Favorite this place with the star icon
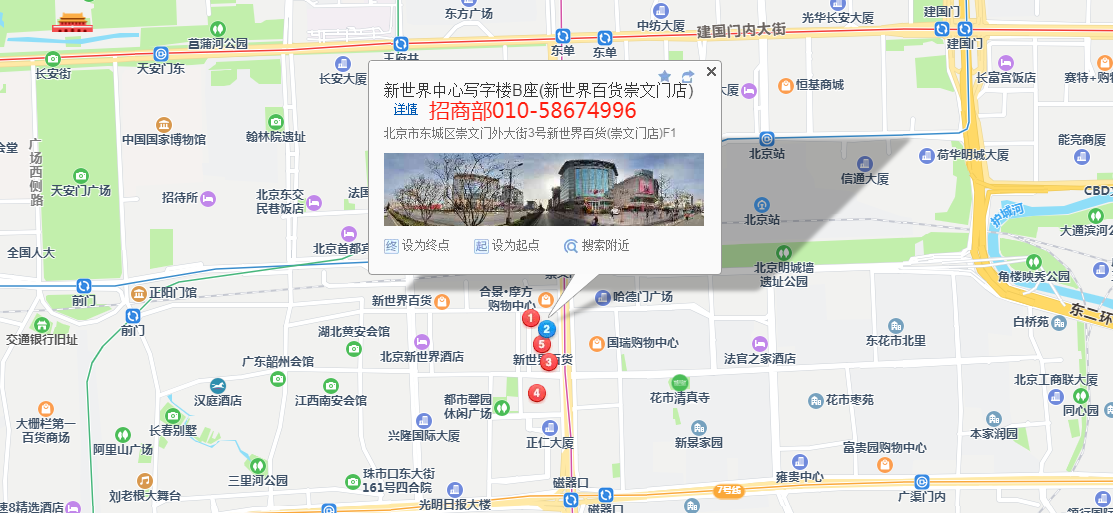The width and height of the screenshot is (1113, 513). [665, 77]
